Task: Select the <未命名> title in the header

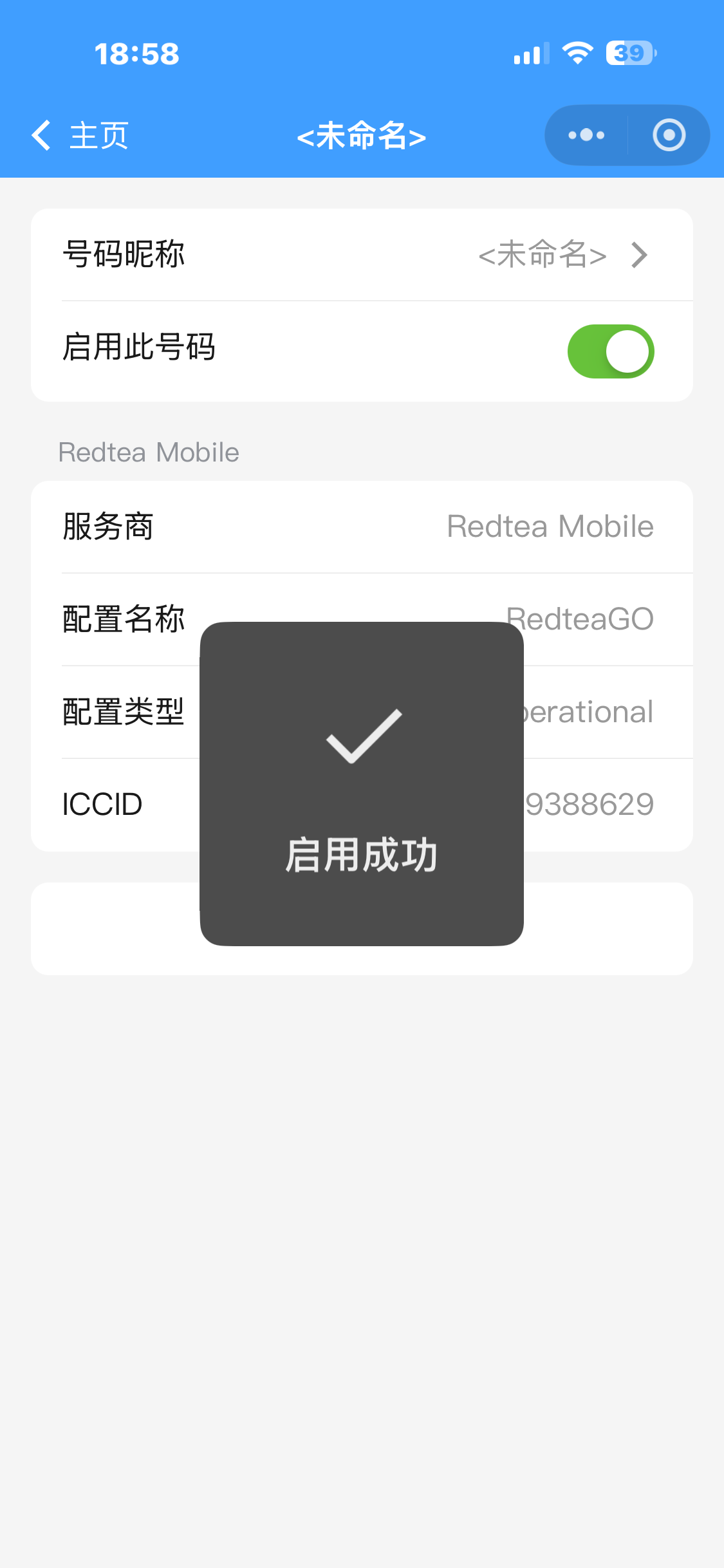Action: [362, 135]
